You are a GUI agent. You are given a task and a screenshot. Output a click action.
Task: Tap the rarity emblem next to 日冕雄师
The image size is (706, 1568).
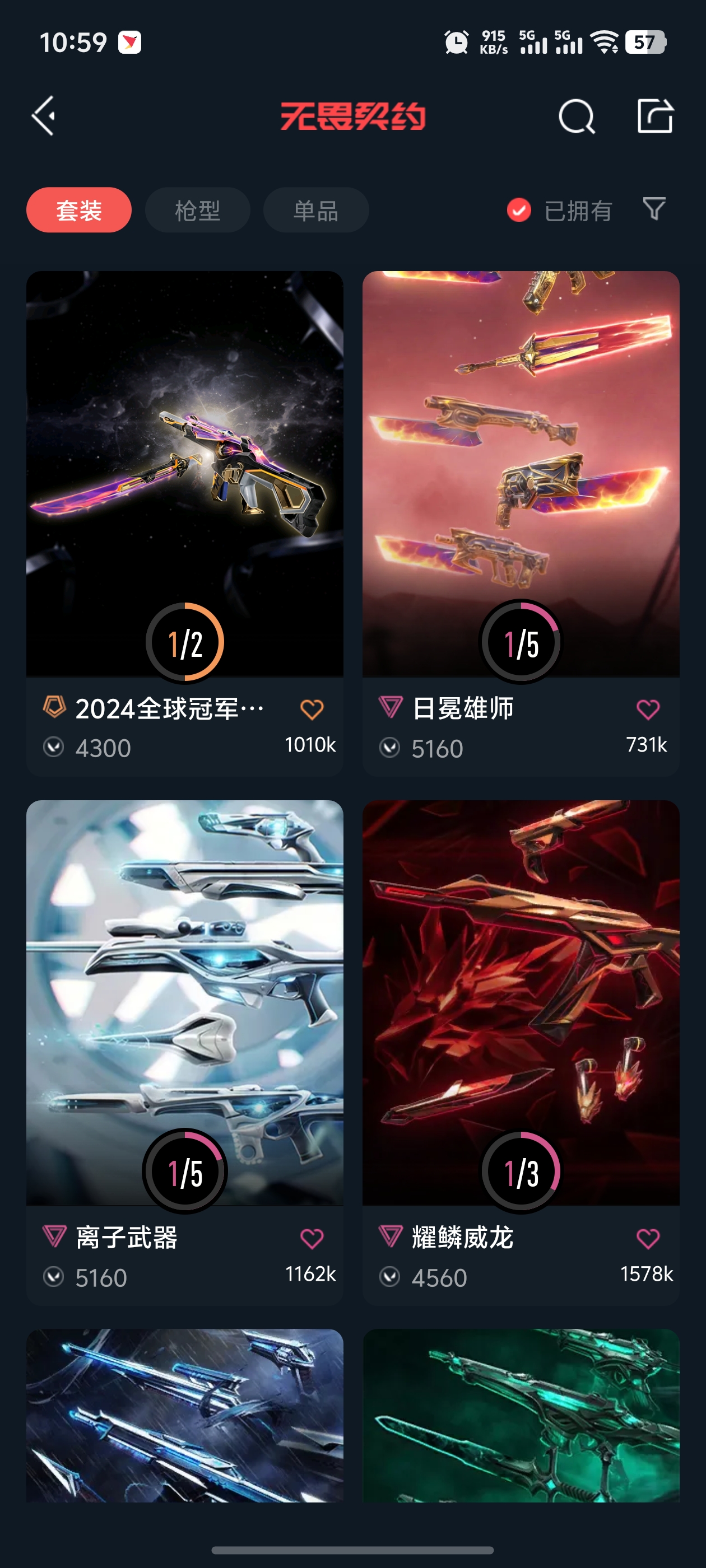[391, 708]
